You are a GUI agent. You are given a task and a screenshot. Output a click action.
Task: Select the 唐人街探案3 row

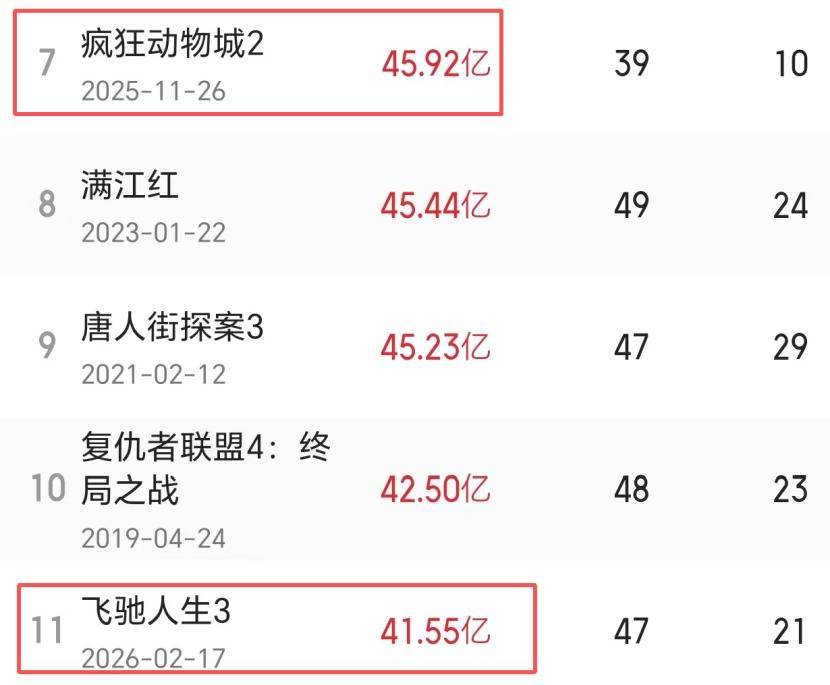click(x=172, y=328)
